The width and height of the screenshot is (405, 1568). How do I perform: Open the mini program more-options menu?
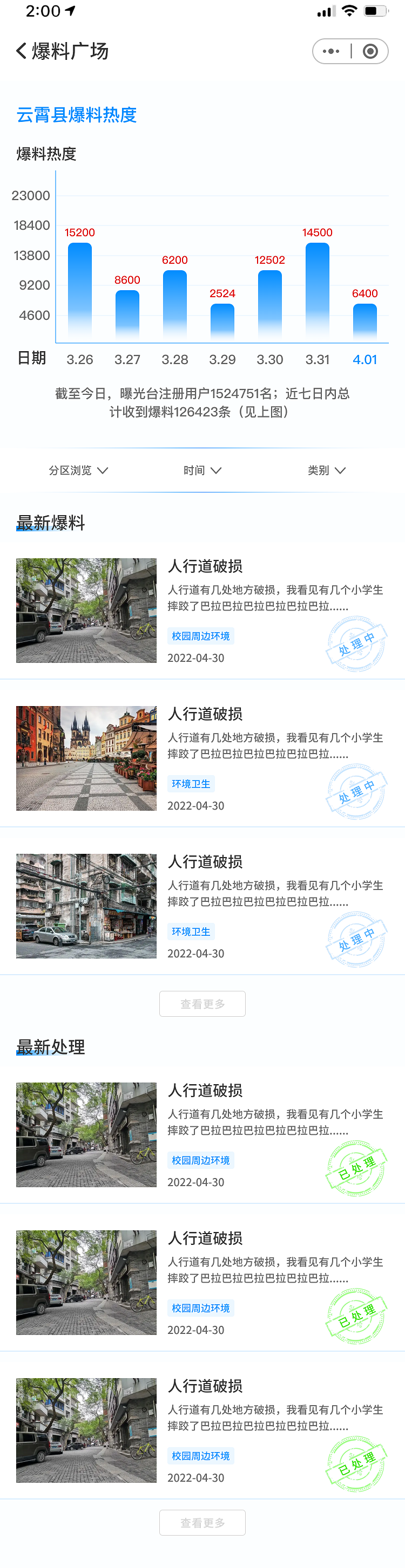point(330,52)
